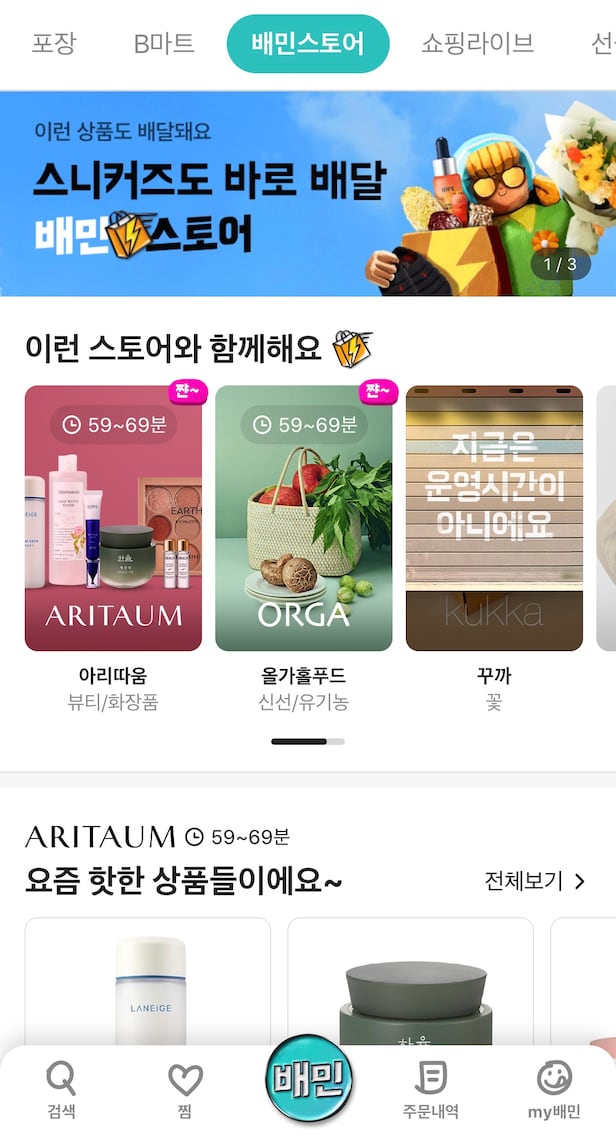Go to the 찜 favorites tab
Screen dimensions: 616x1145
(x=185, y=1090)
